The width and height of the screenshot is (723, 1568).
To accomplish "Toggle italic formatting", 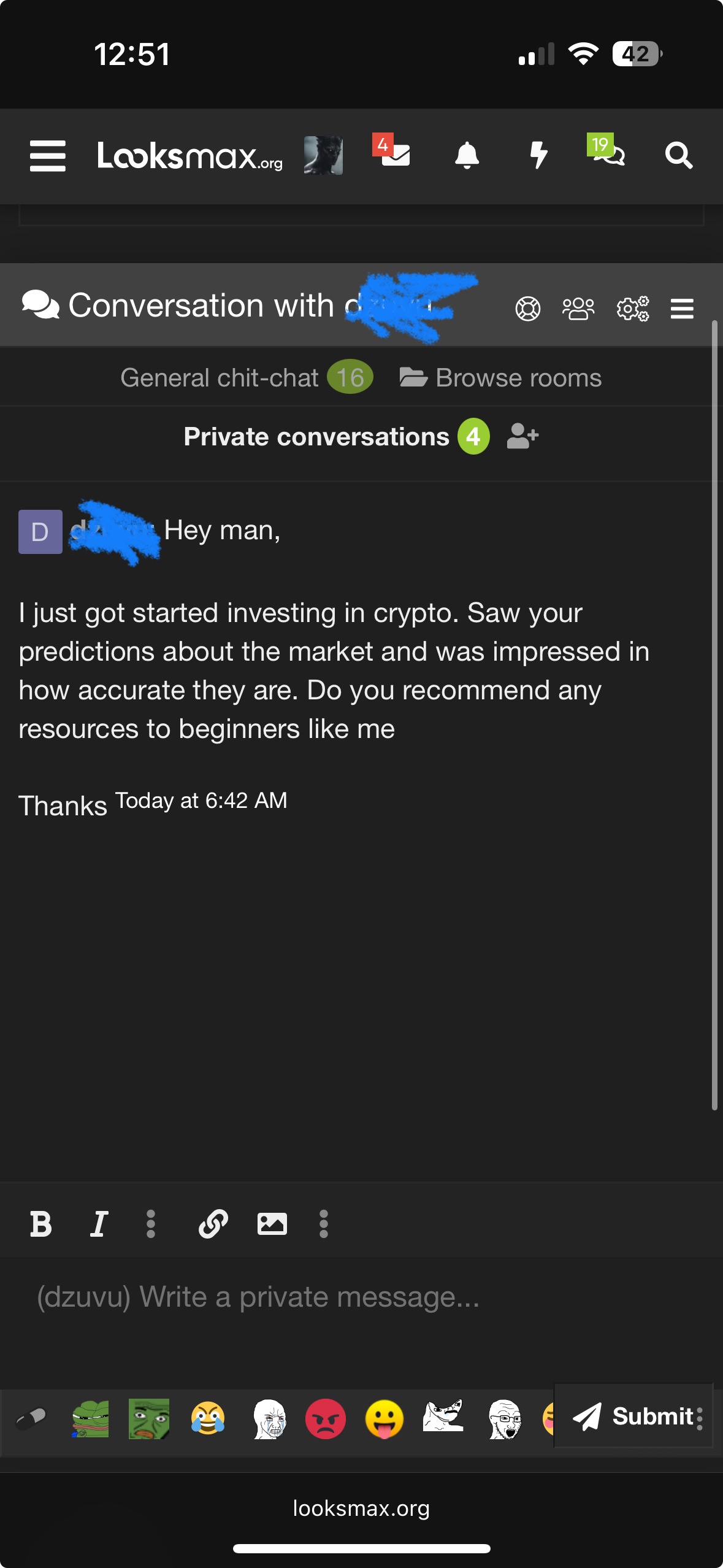I will click(99, 1224).
